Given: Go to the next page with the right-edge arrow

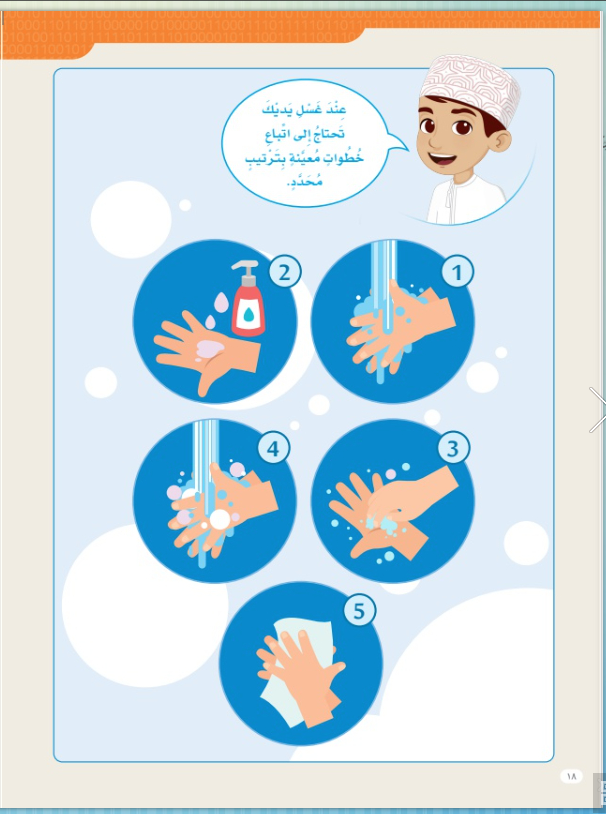Looking at the screenshot, I should pos(598,410).
